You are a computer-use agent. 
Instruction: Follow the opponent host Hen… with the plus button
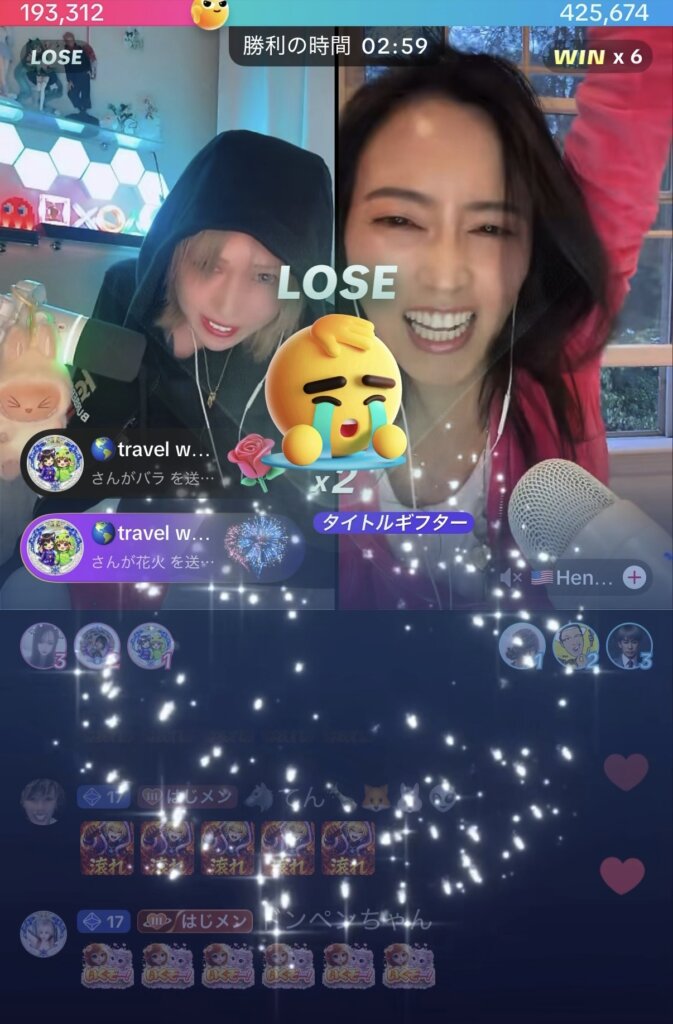pyautogui.click(x=635, y=577)
